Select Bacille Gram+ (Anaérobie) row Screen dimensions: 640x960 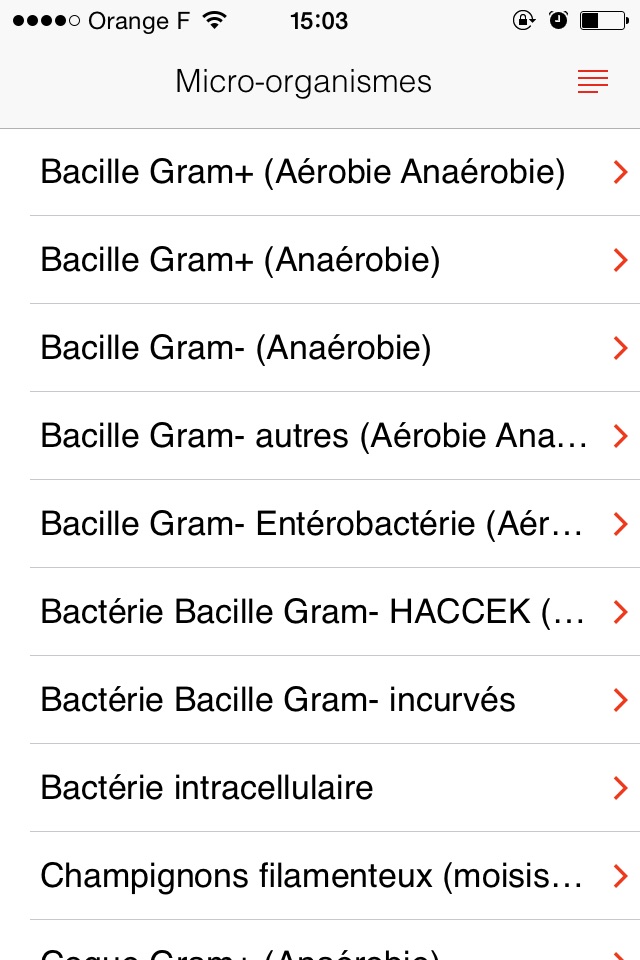[320, 261]
